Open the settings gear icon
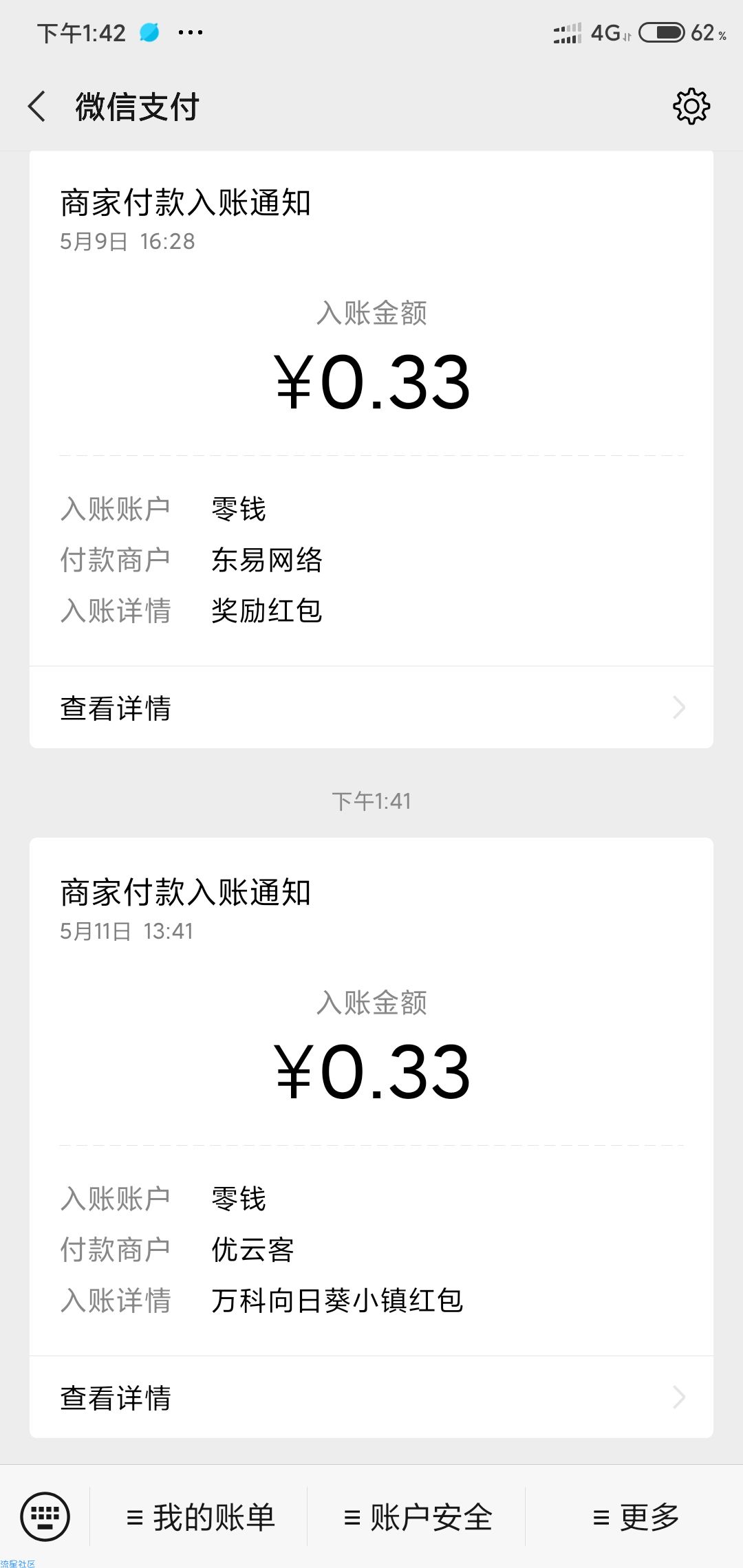Image resolution: width=743 pixels, height=1568 pixels. (691, 106)
